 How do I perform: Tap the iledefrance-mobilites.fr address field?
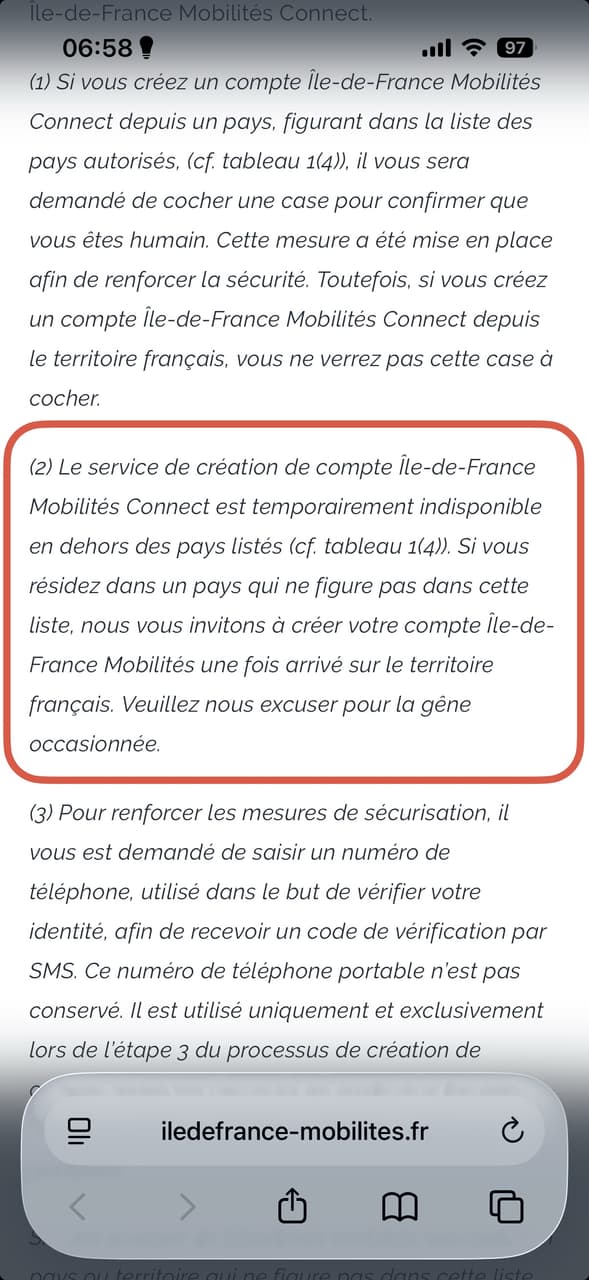(294, 1131)
